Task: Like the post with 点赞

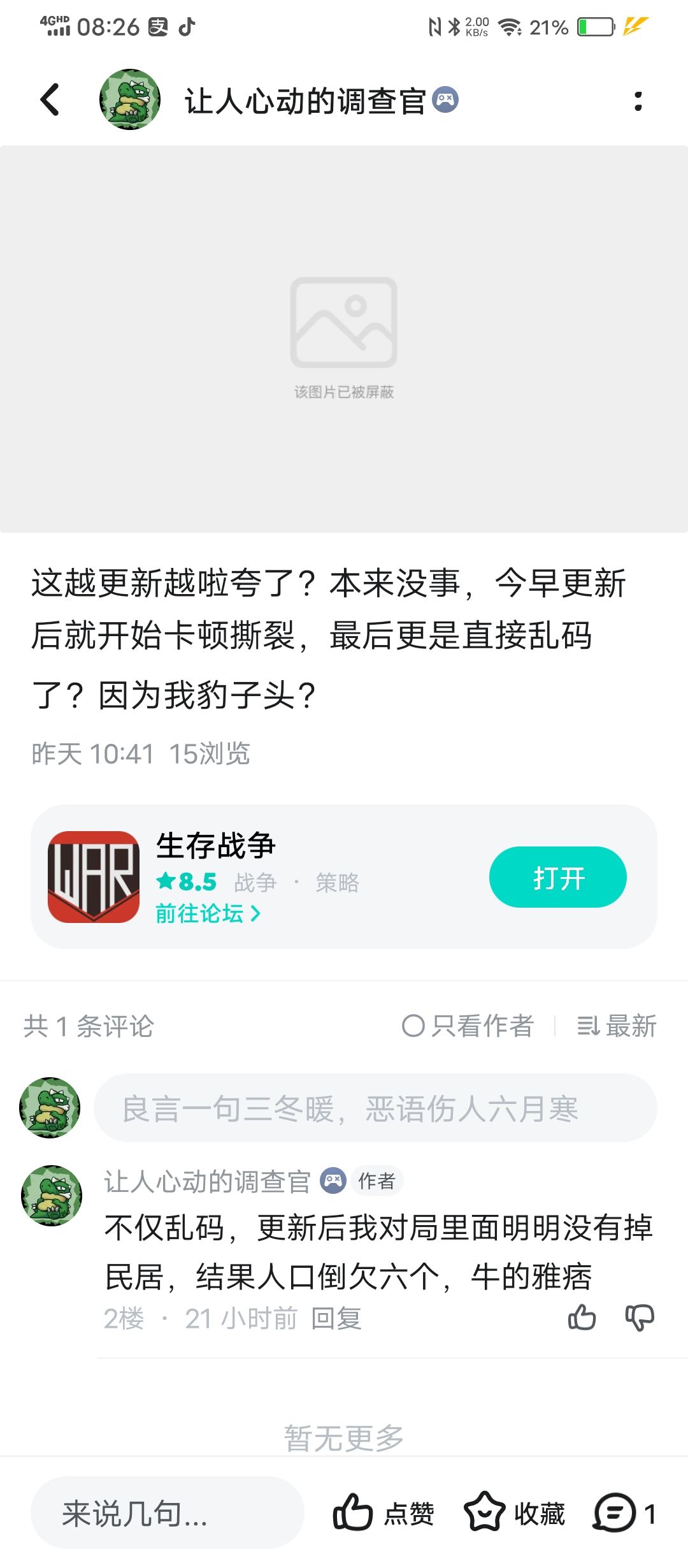Action: (383, 1513)
